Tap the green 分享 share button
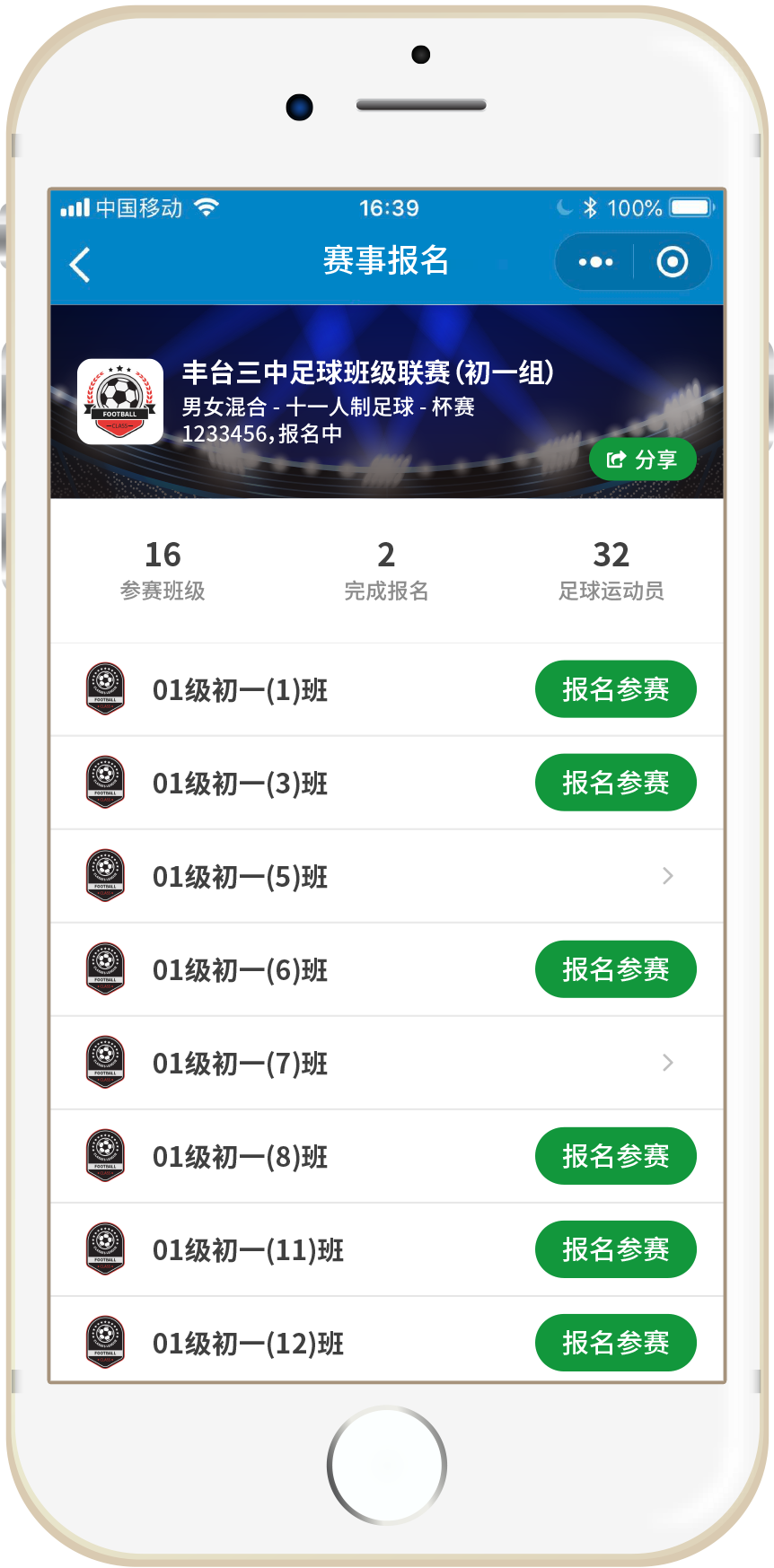This screenshot has width=774, height=1568. (642, 460)
